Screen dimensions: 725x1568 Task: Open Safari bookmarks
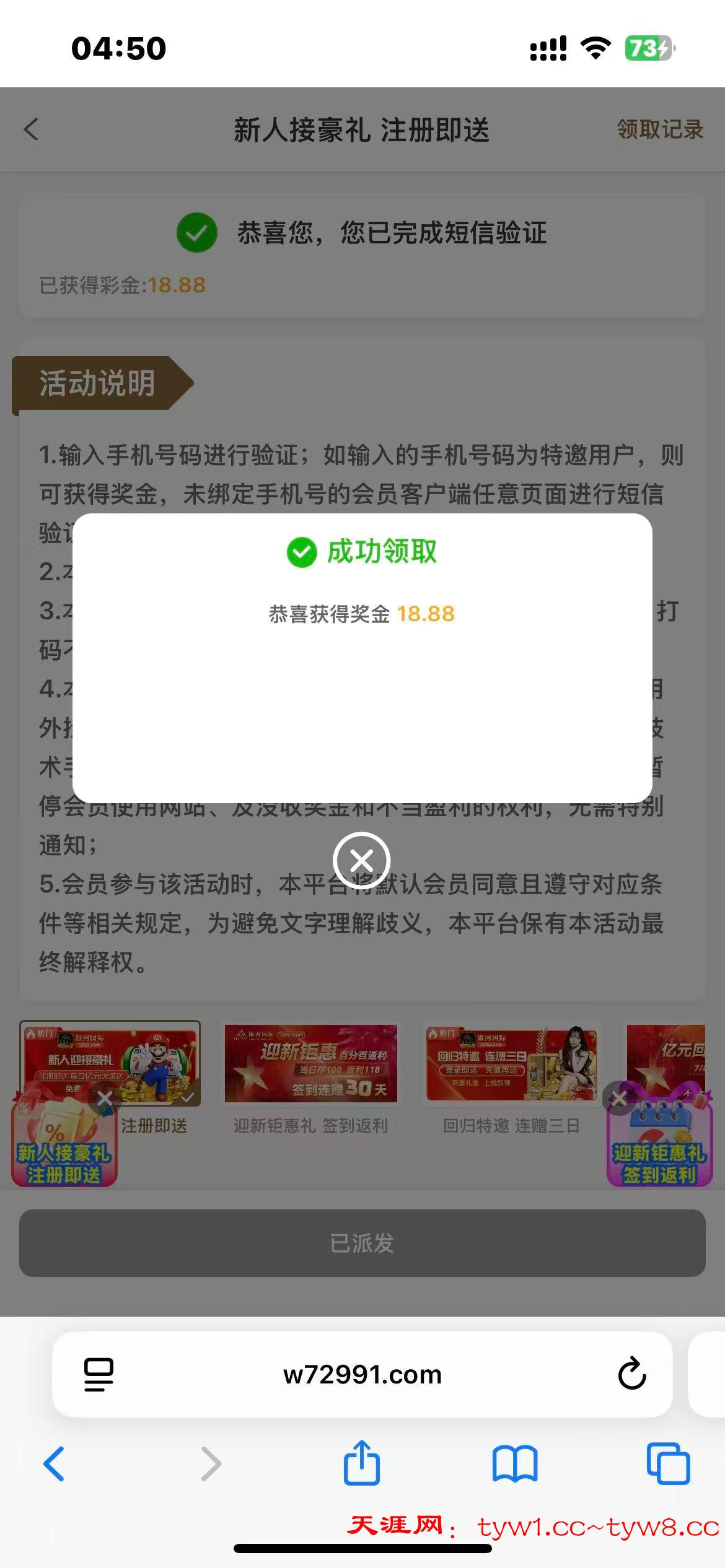[514, 1463]
